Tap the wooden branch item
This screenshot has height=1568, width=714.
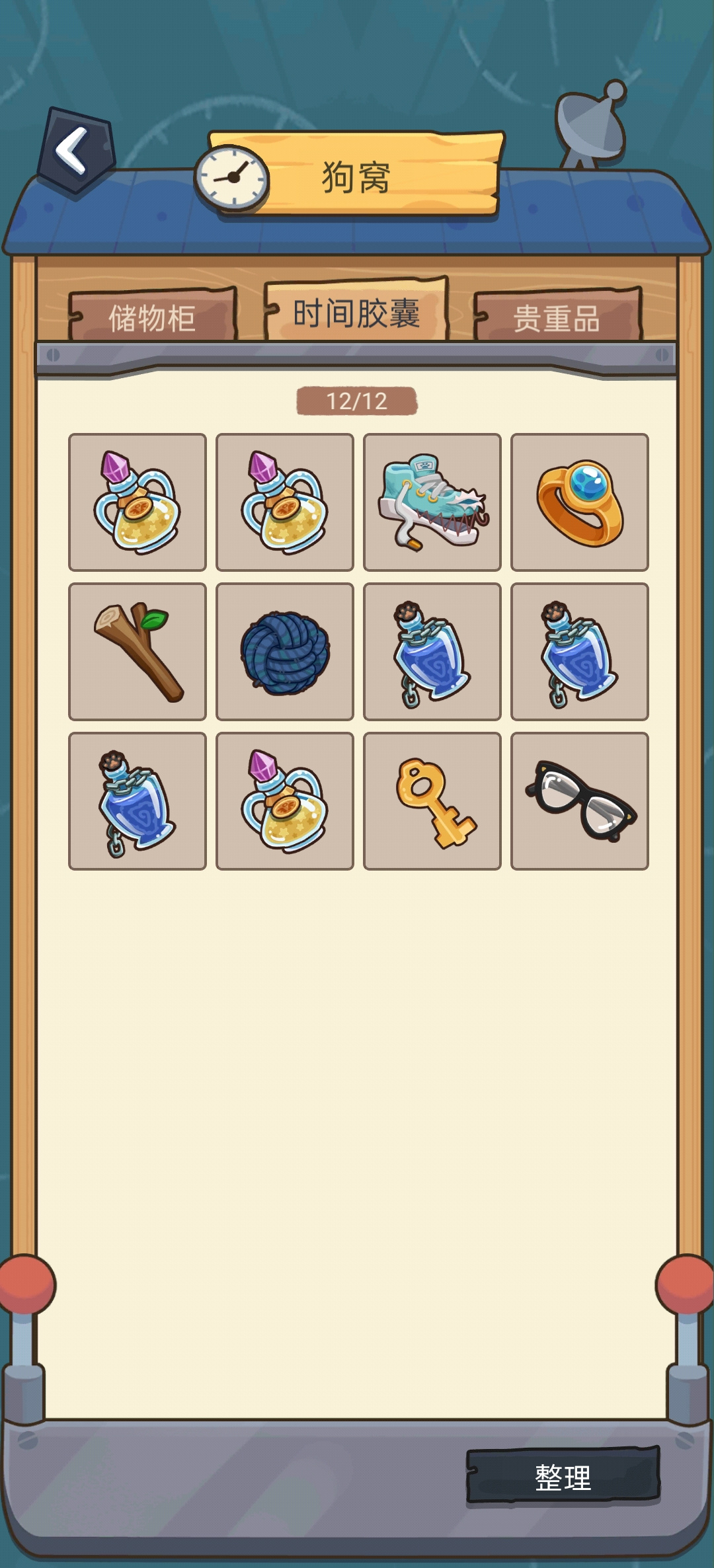point(138,652)
